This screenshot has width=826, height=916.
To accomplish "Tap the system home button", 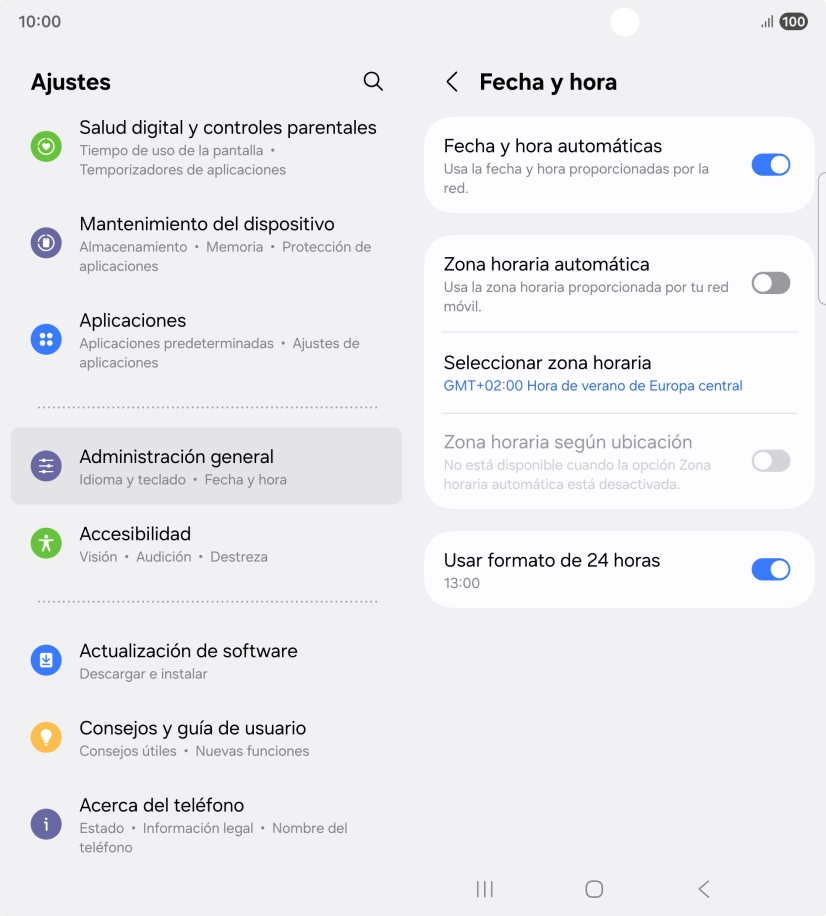I will click(594, 889).
